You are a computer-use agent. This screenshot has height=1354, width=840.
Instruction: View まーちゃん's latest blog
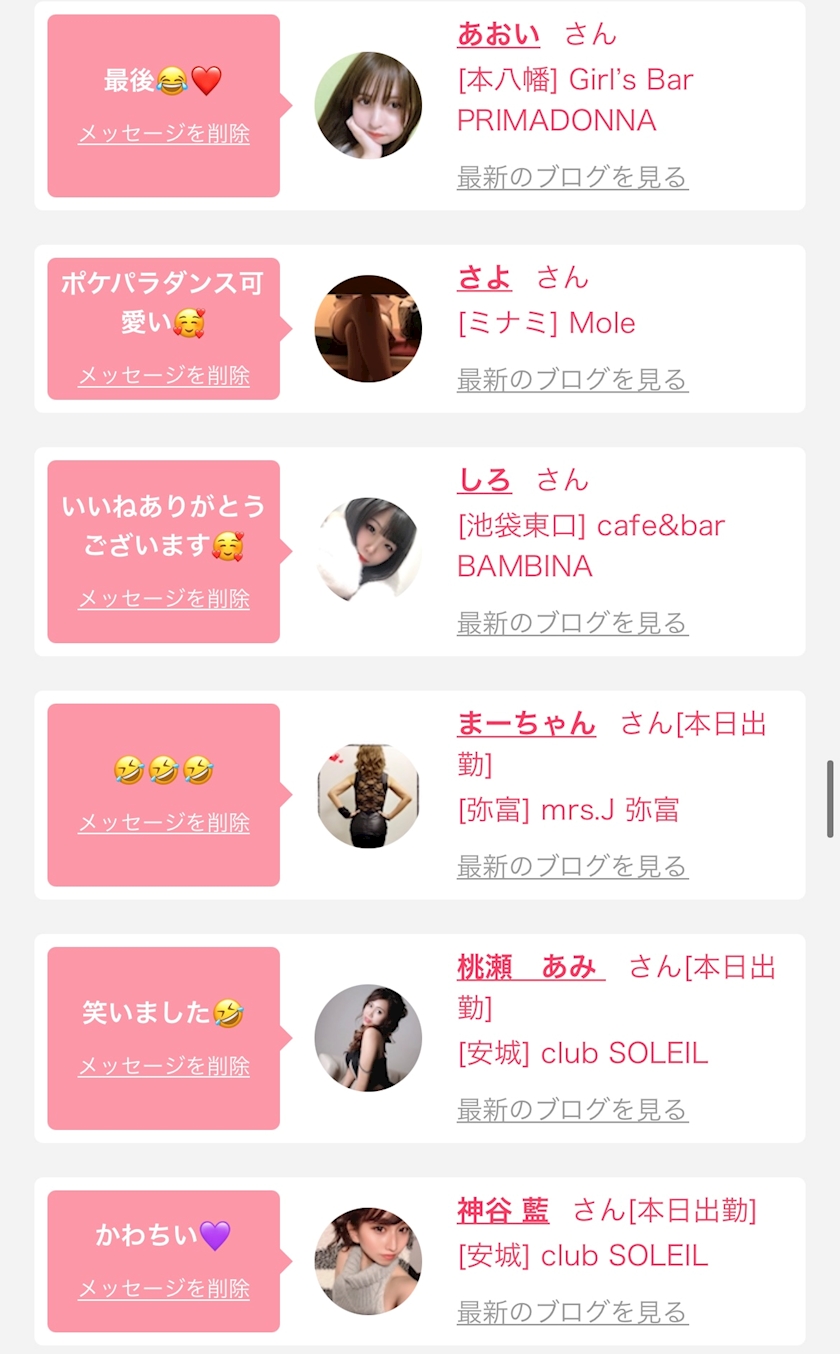(572, 866)
